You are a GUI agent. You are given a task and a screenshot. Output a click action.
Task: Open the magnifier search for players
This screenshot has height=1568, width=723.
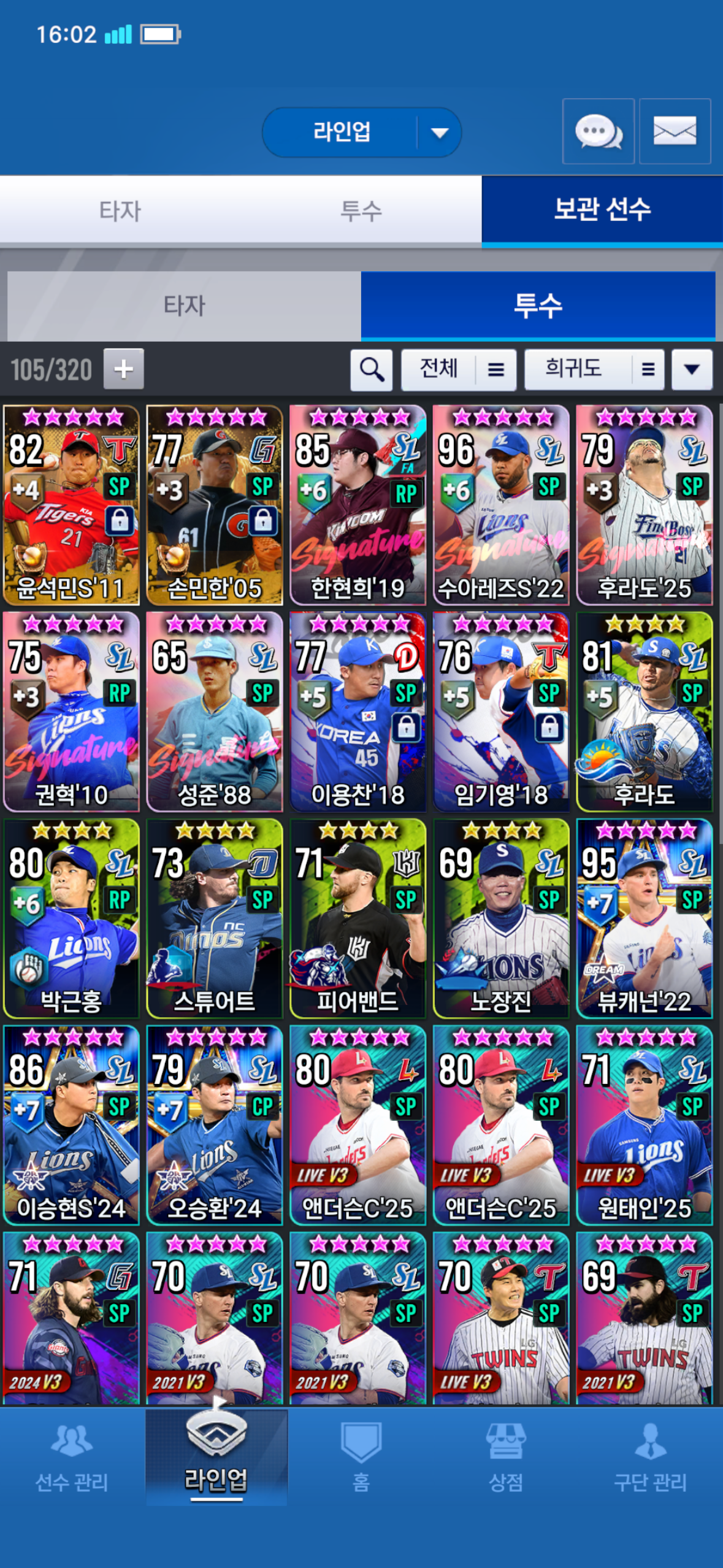pos(371,370)
